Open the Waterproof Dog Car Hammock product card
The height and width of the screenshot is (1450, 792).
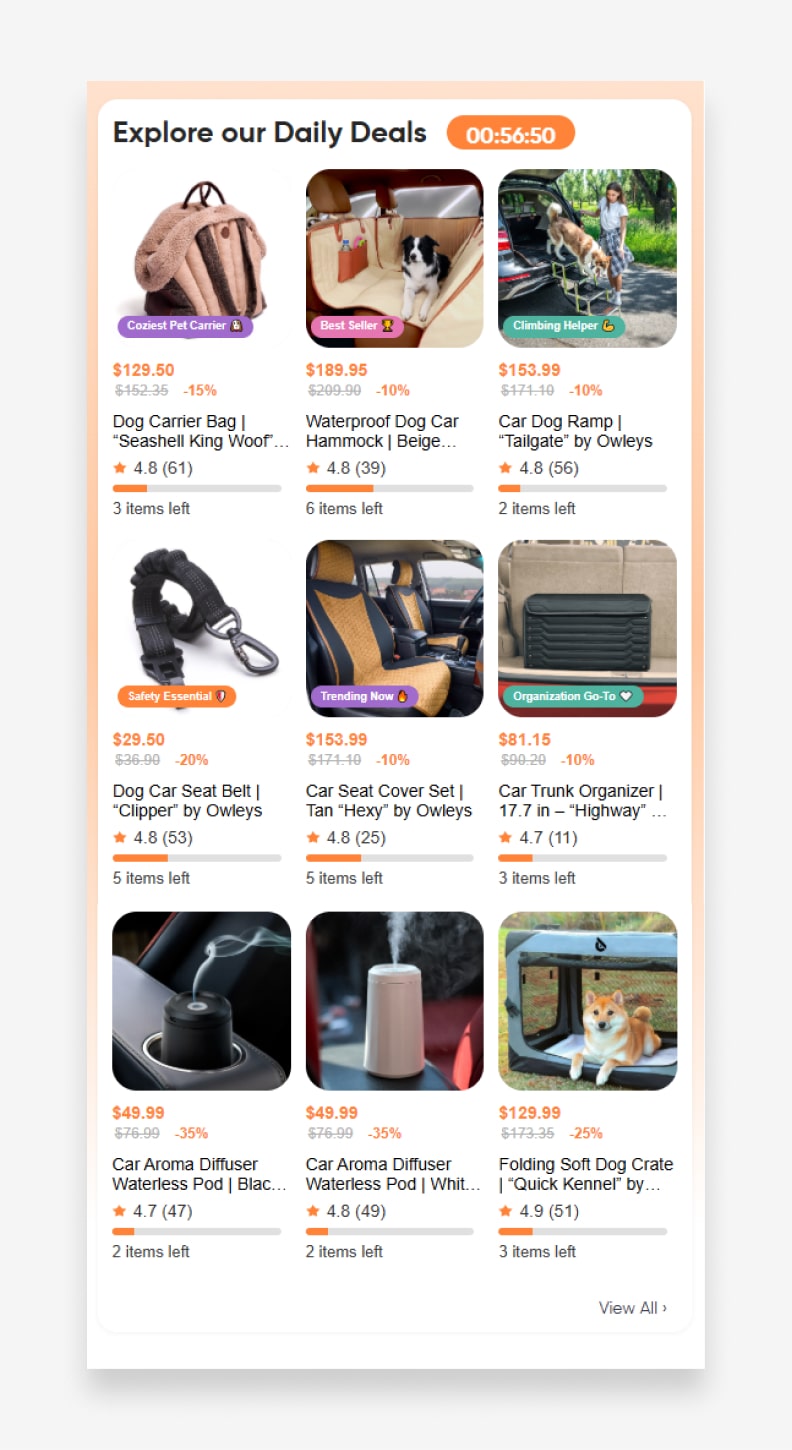point(394,258)
